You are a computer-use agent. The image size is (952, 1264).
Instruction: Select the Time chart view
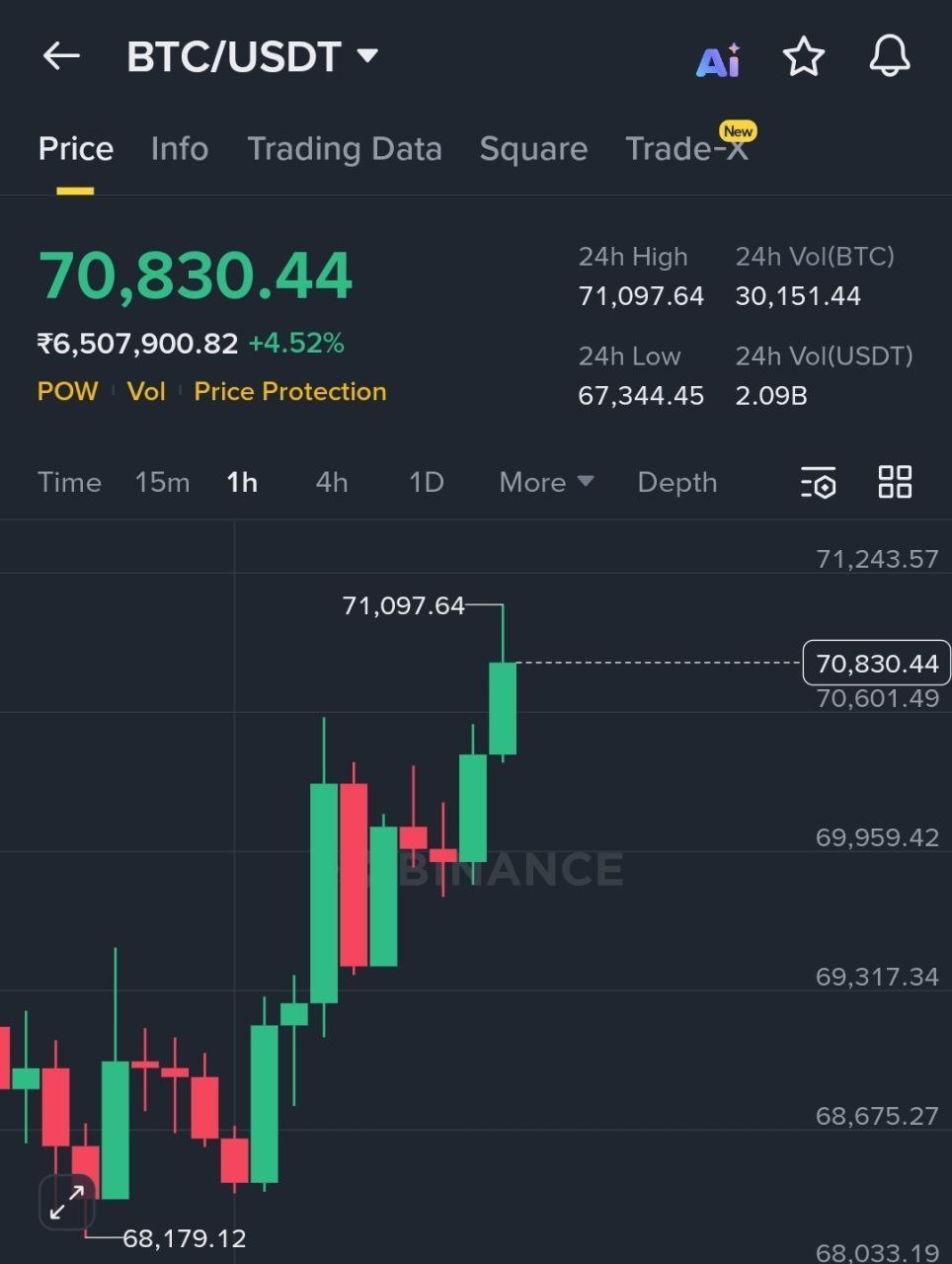[x=69, y=483]
